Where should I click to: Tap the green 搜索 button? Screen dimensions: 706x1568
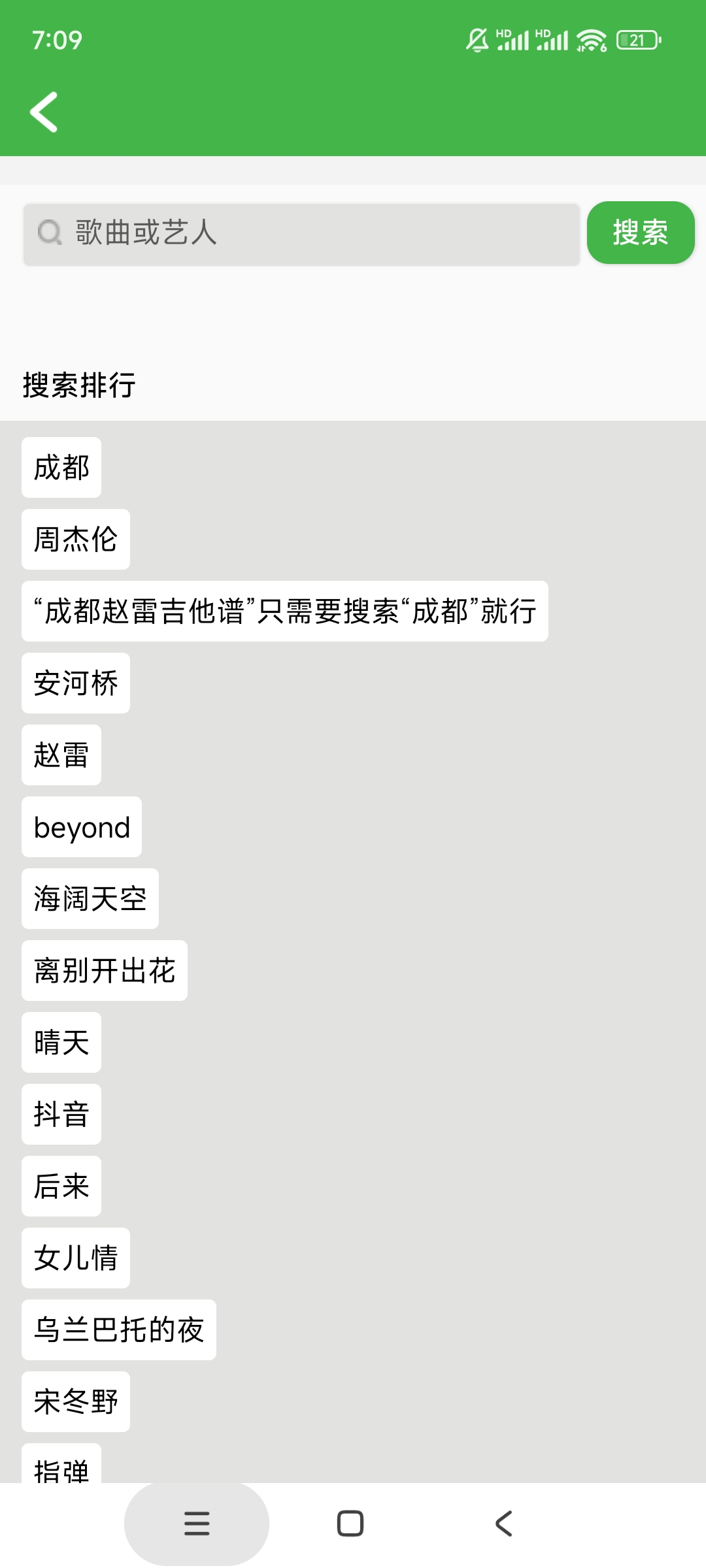[641, 233]
